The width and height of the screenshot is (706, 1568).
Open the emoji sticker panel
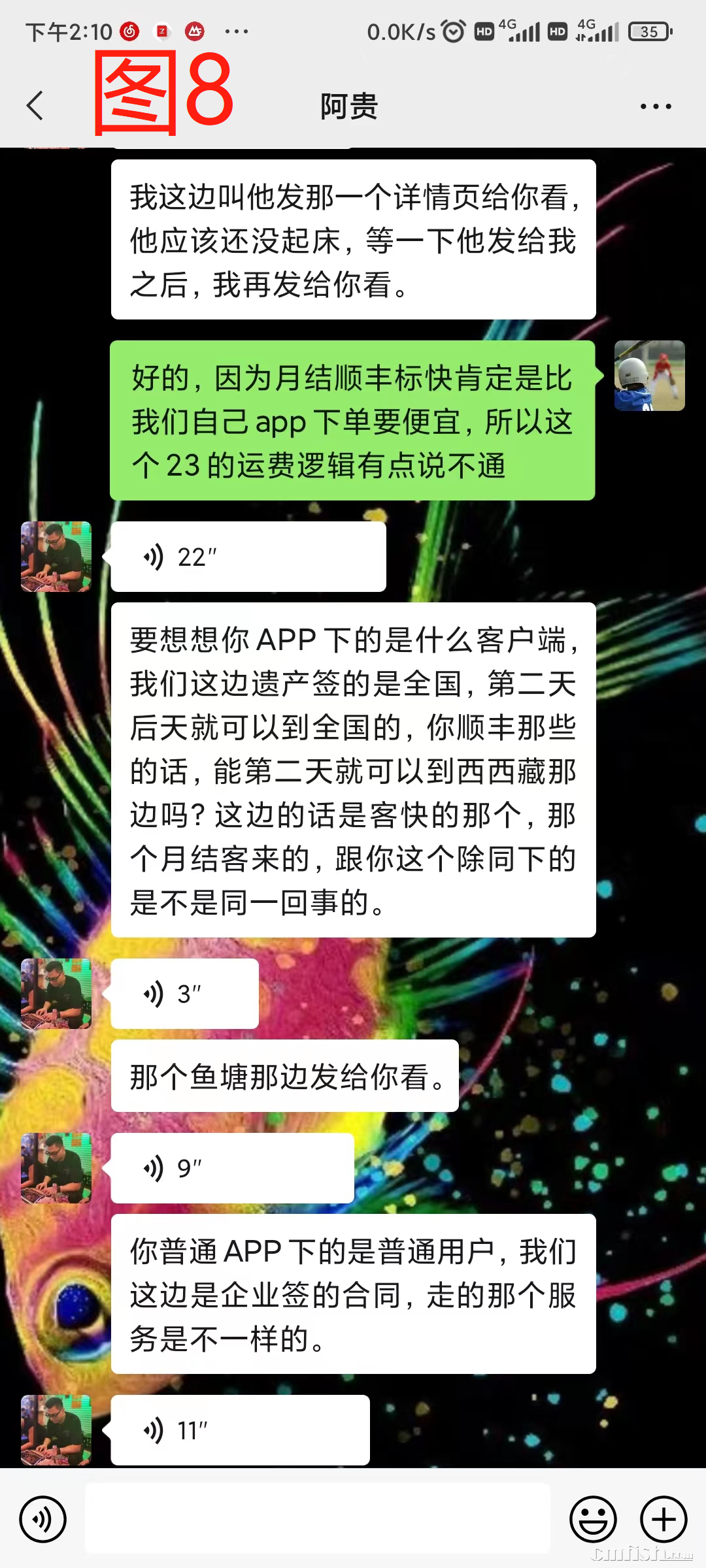click(593, 1519)
